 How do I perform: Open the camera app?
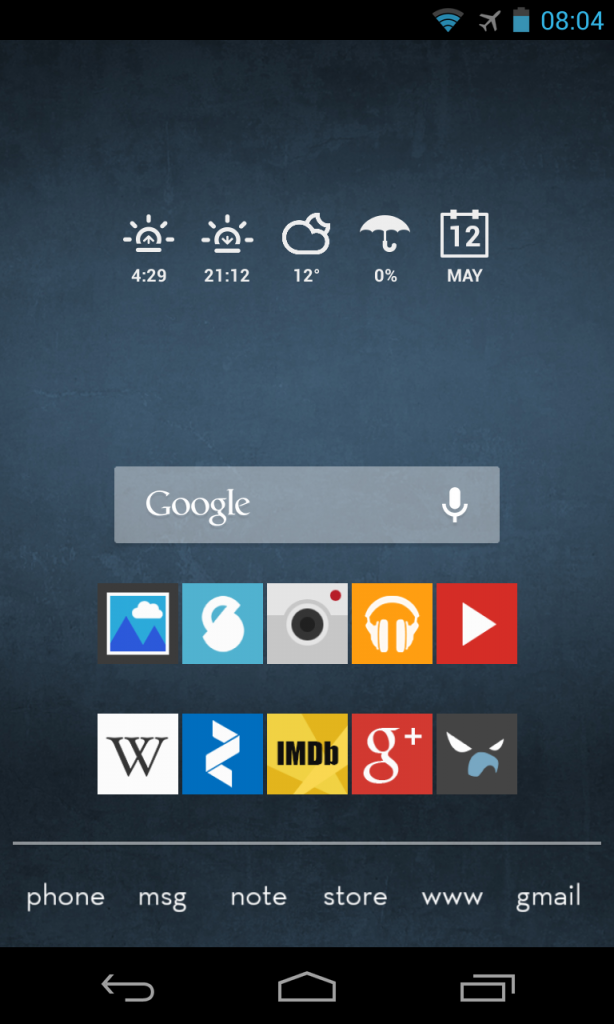307,624
